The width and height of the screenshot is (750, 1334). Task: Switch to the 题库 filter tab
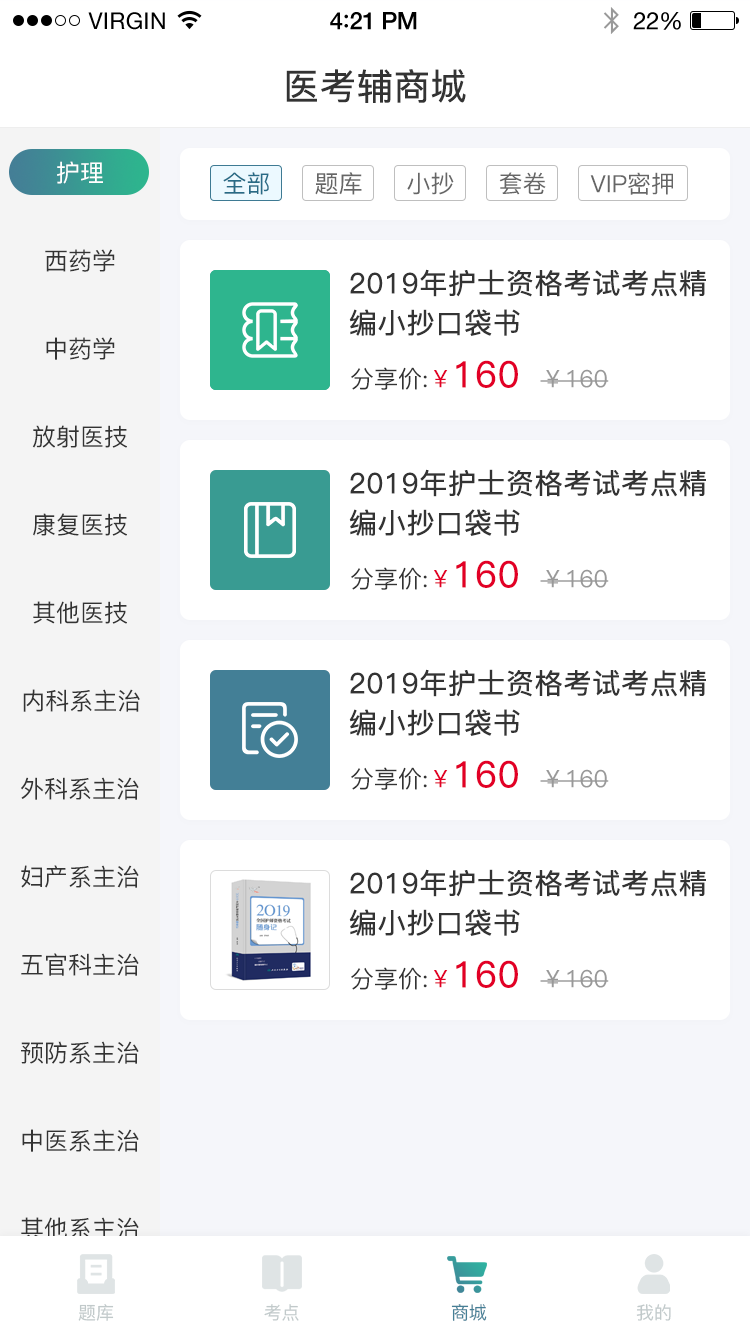[337, 183]
